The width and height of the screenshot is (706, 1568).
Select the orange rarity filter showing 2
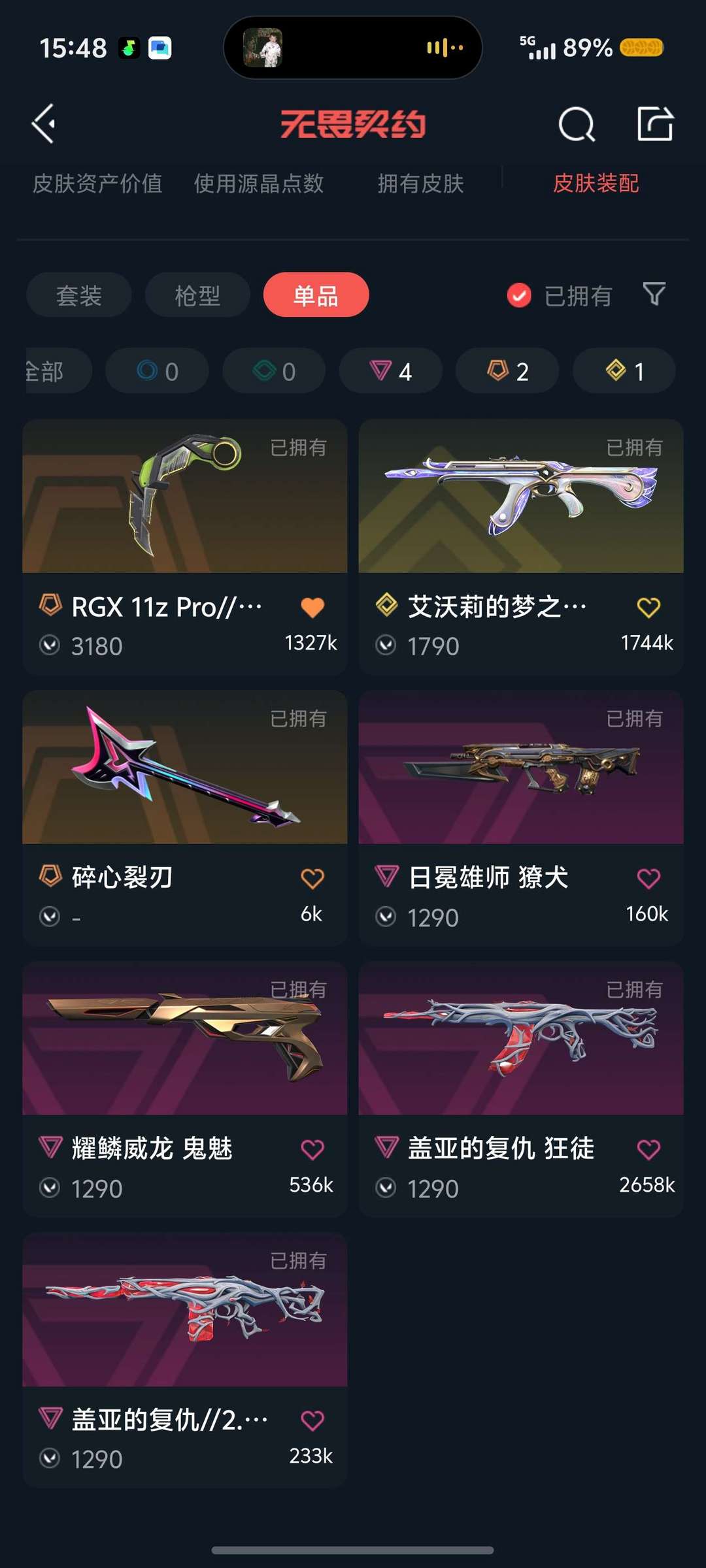coord(507,371)
